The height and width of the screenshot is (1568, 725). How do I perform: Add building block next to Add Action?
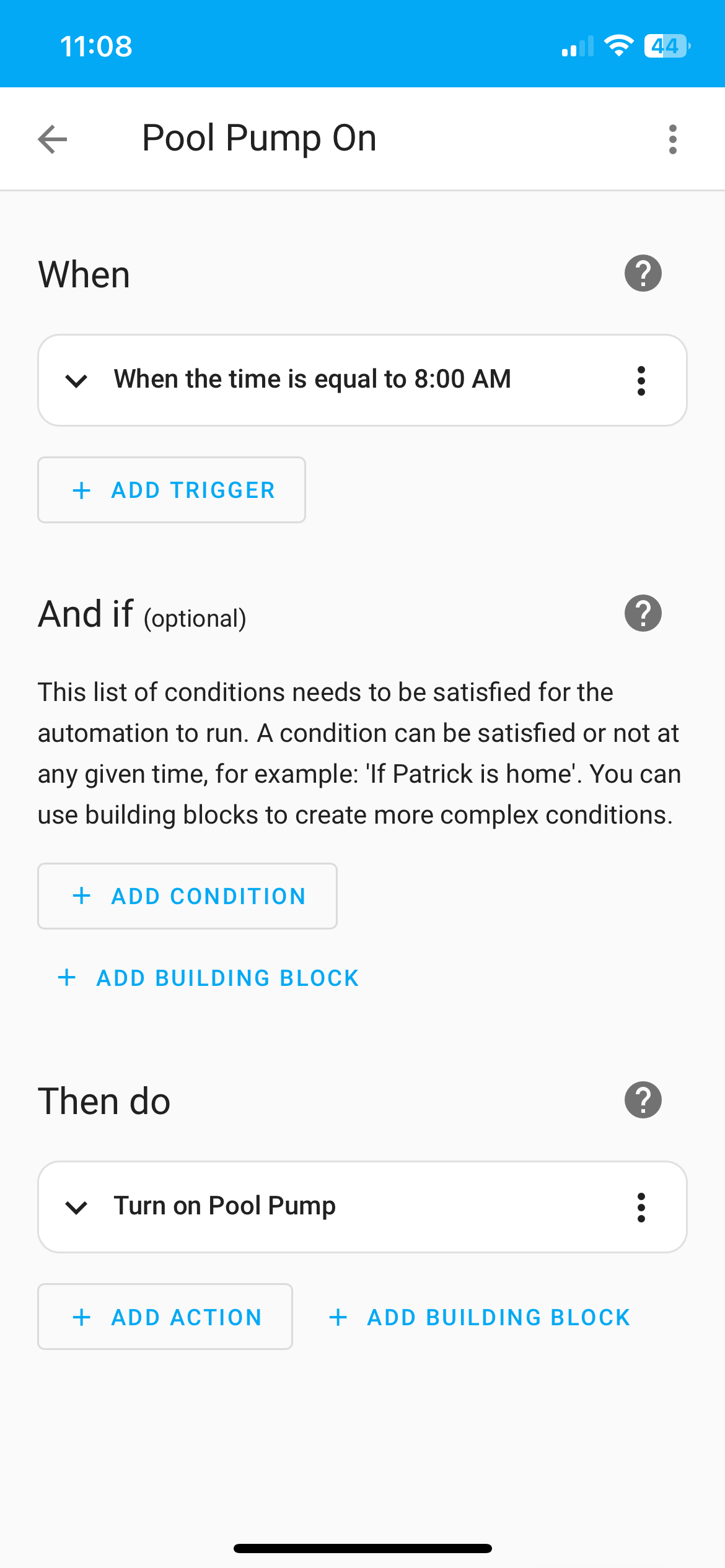pyautogui.click(x=480, y=1317)
